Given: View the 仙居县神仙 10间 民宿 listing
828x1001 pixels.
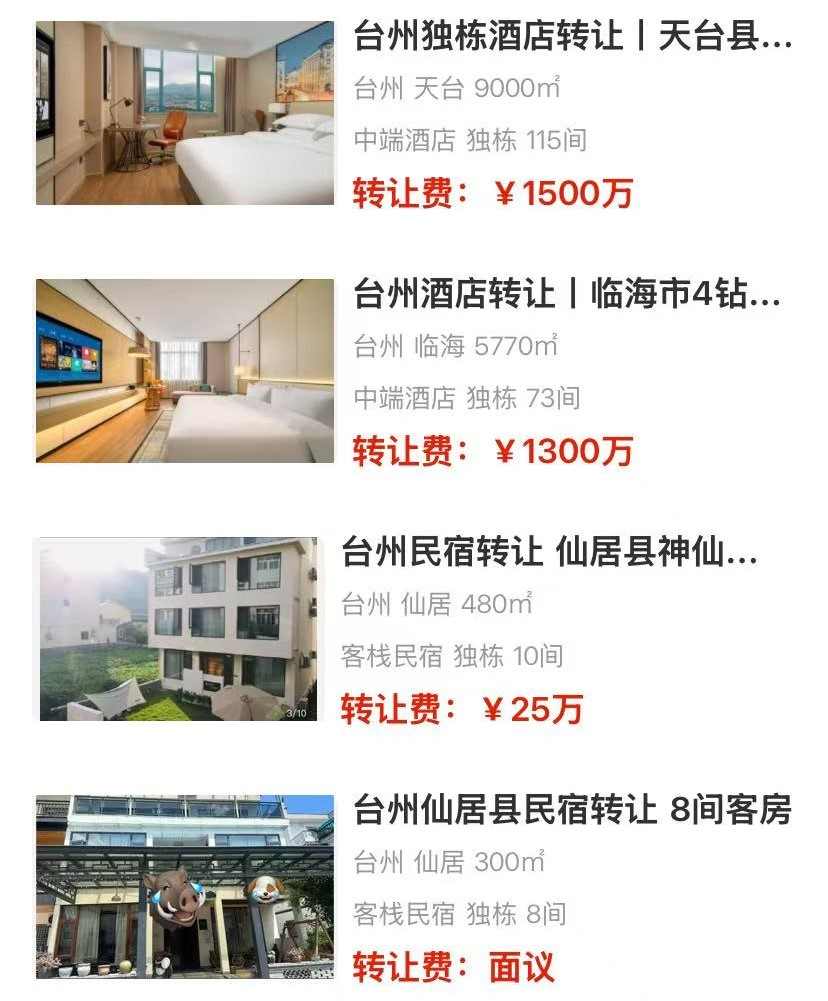Looking at the screenshot, I should (549, 552).
